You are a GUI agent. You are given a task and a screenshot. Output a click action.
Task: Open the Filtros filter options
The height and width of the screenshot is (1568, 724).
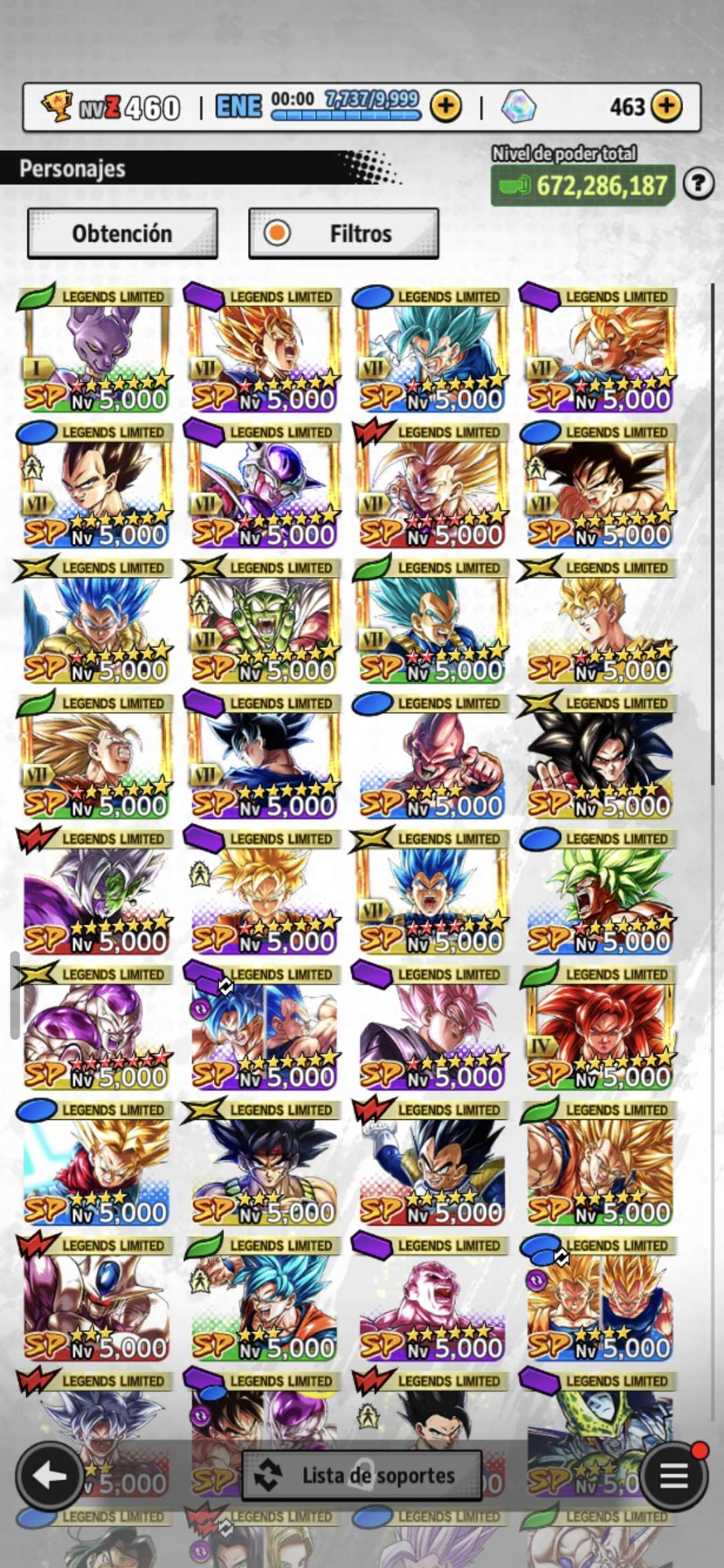coord(343,233)
